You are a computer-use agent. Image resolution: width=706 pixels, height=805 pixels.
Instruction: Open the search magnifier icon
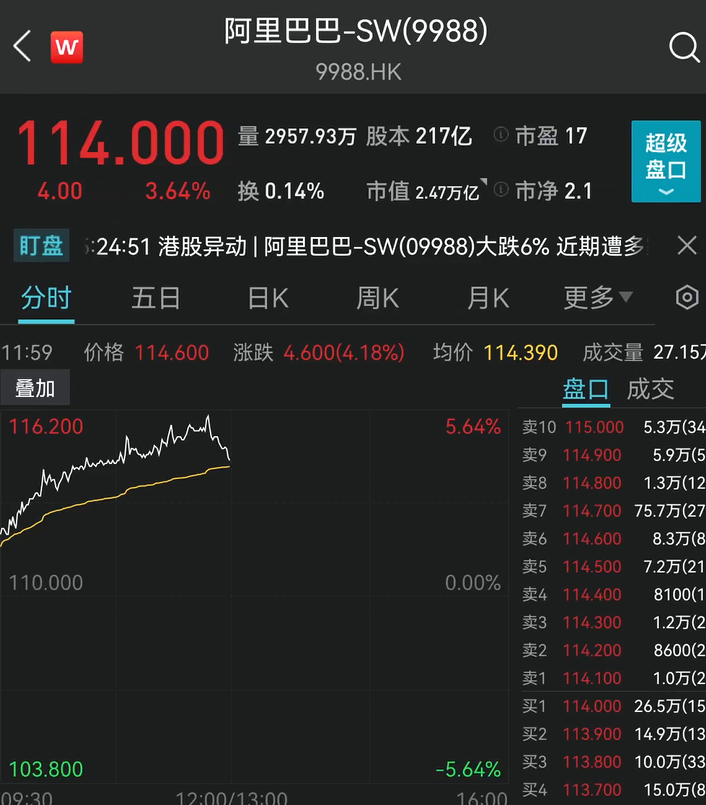[684, 47]
